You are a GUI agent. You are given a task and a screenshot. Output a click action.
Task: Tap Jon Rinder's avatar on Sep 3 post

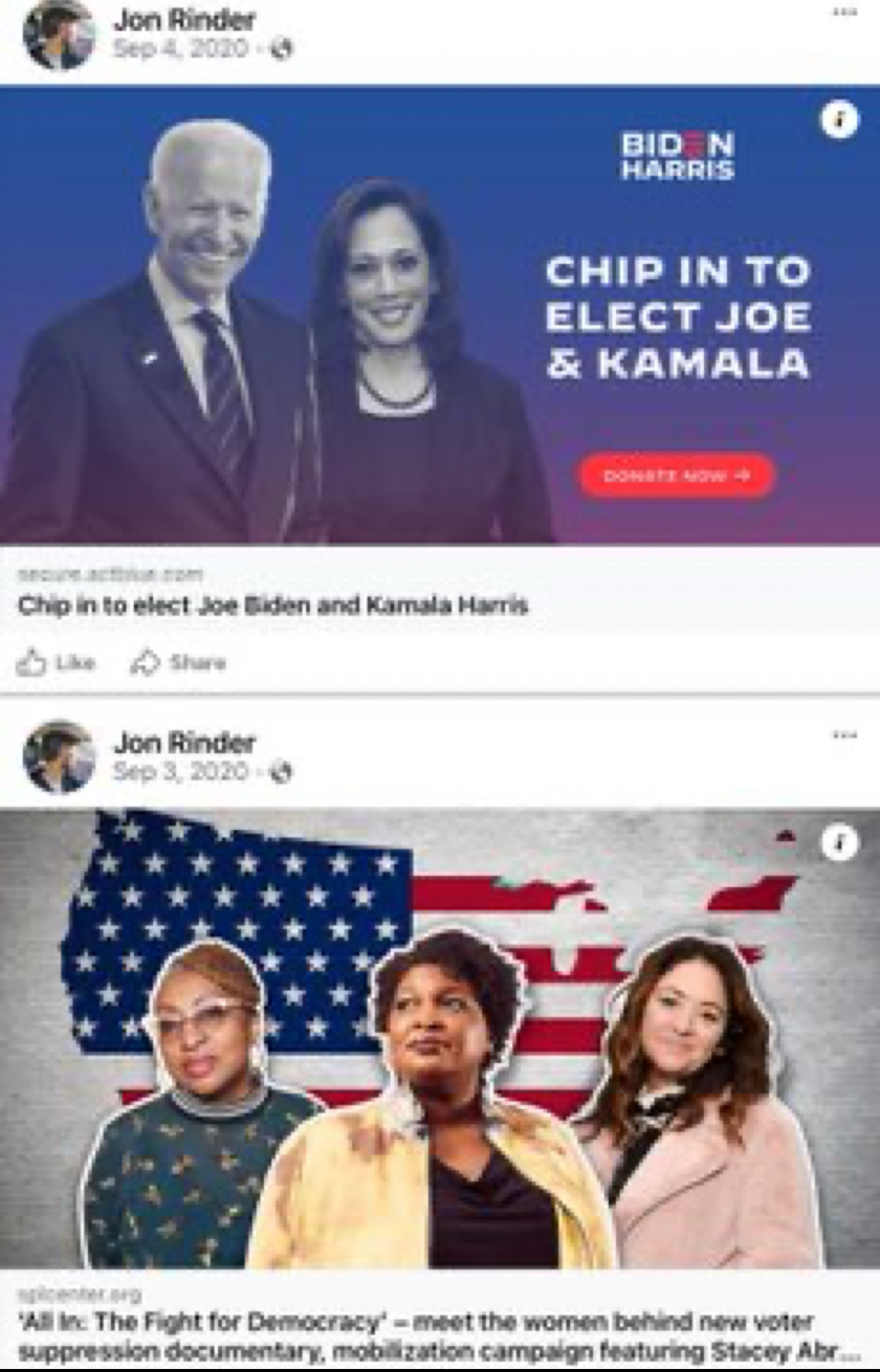(59, 756)
